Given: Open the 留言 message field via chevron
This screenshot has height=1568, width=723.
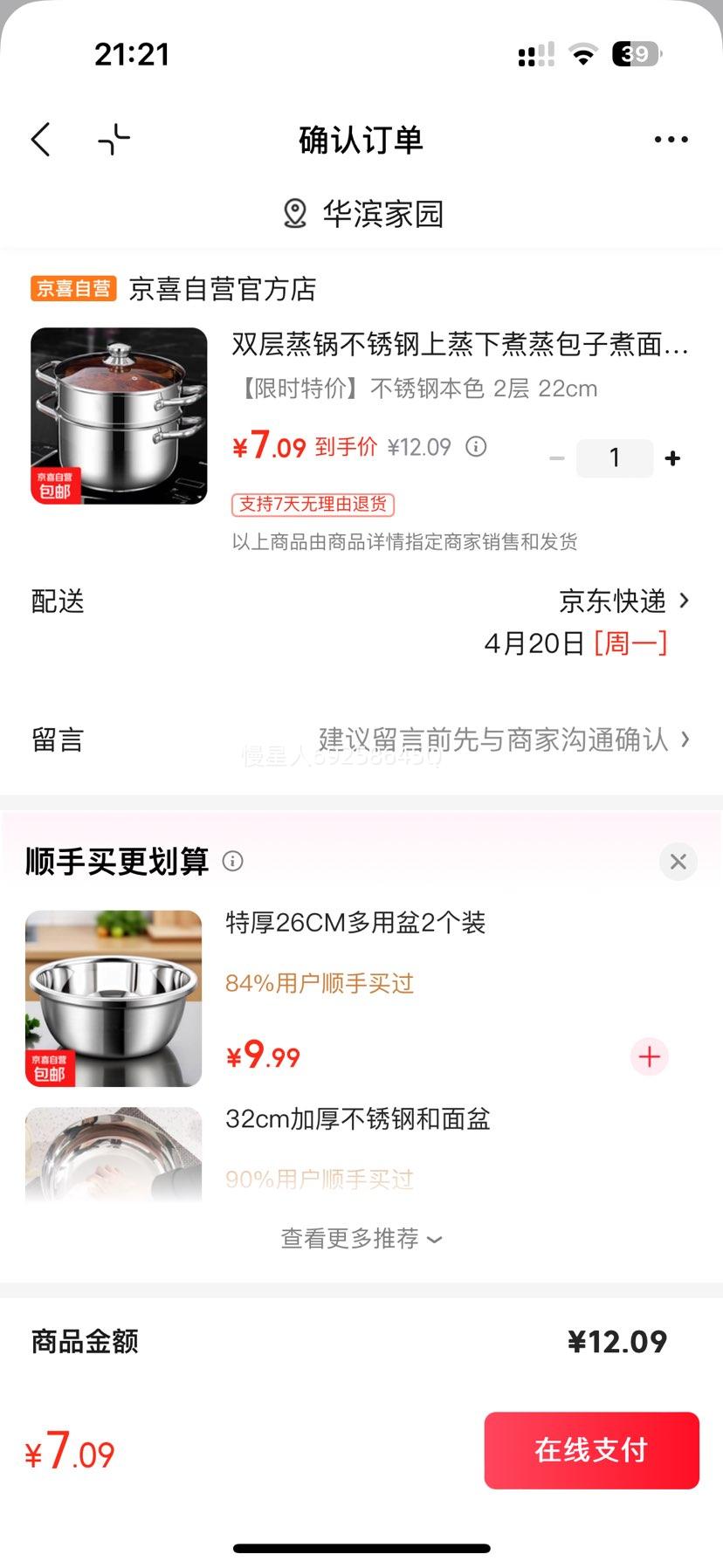Looking at the screenshot, I should (x=686, y=739).
